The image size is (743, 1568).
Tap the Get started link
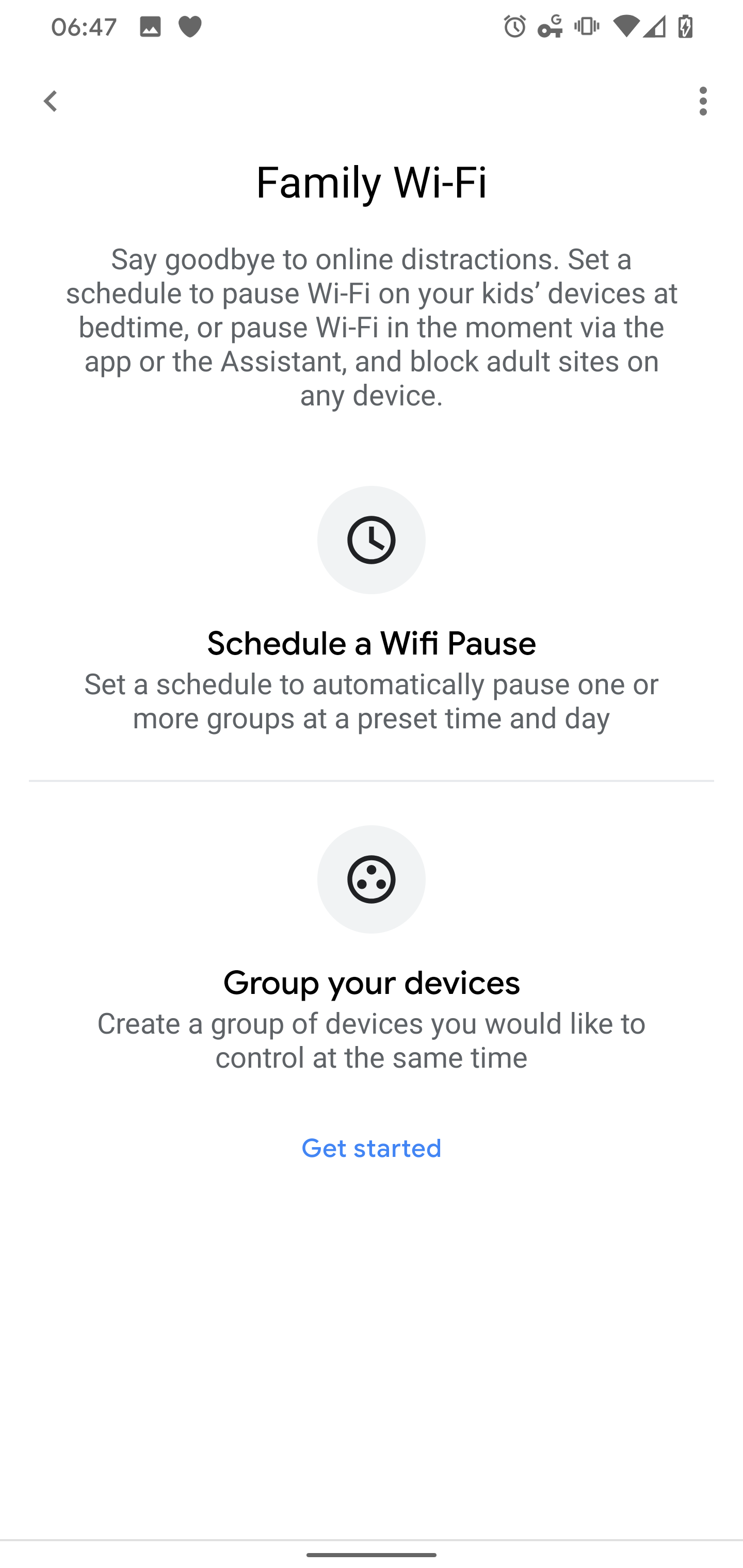pos(371,1148)
